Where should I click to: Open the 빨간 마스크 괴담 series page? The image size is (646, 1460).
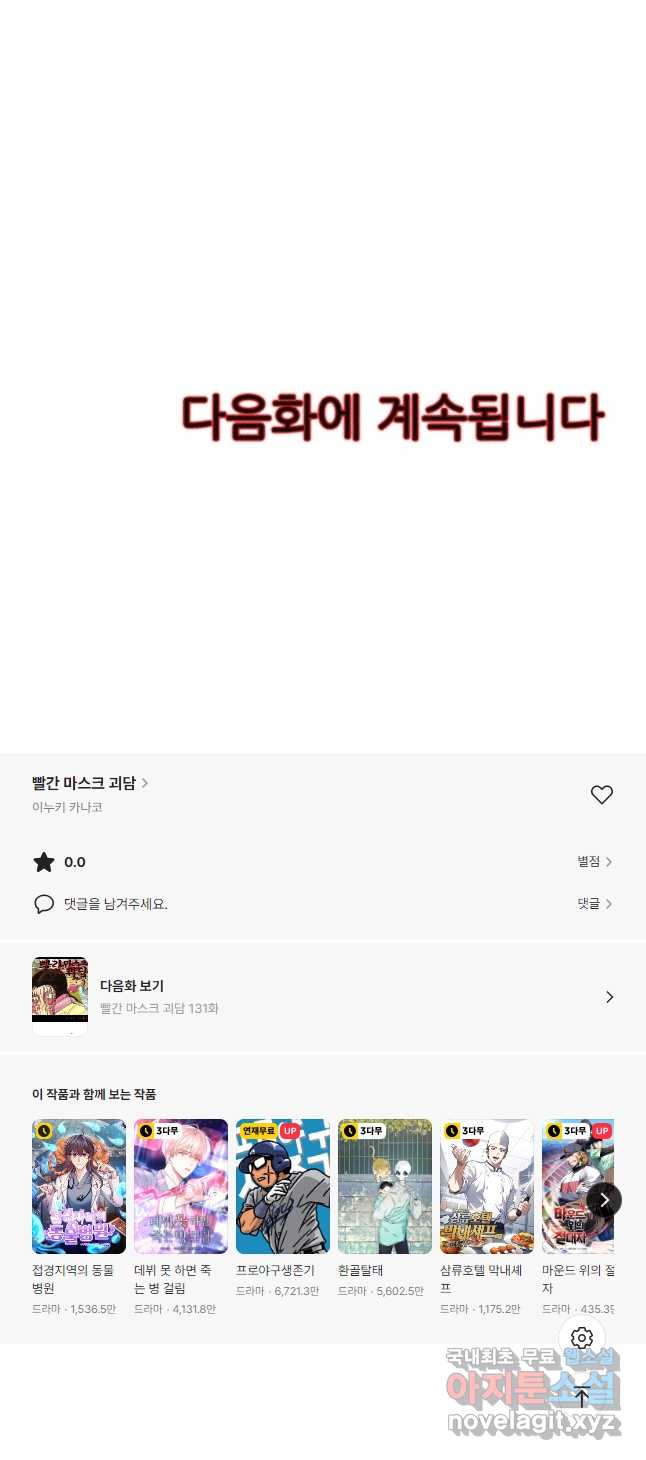[90, 783]
